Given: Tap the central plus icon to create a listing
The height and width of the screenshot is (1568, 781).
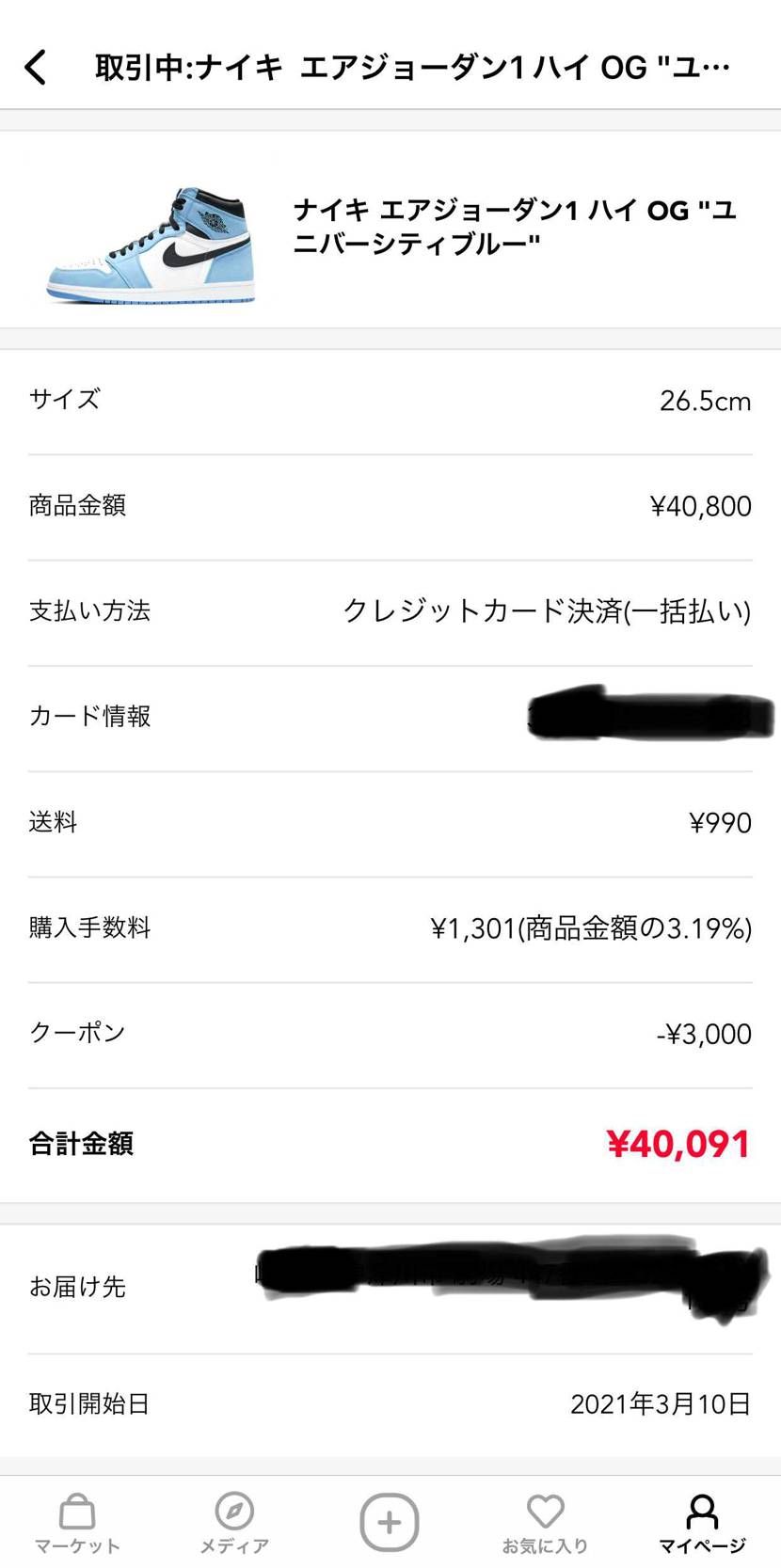Looking at the screenshot, I should point(389,1514).
